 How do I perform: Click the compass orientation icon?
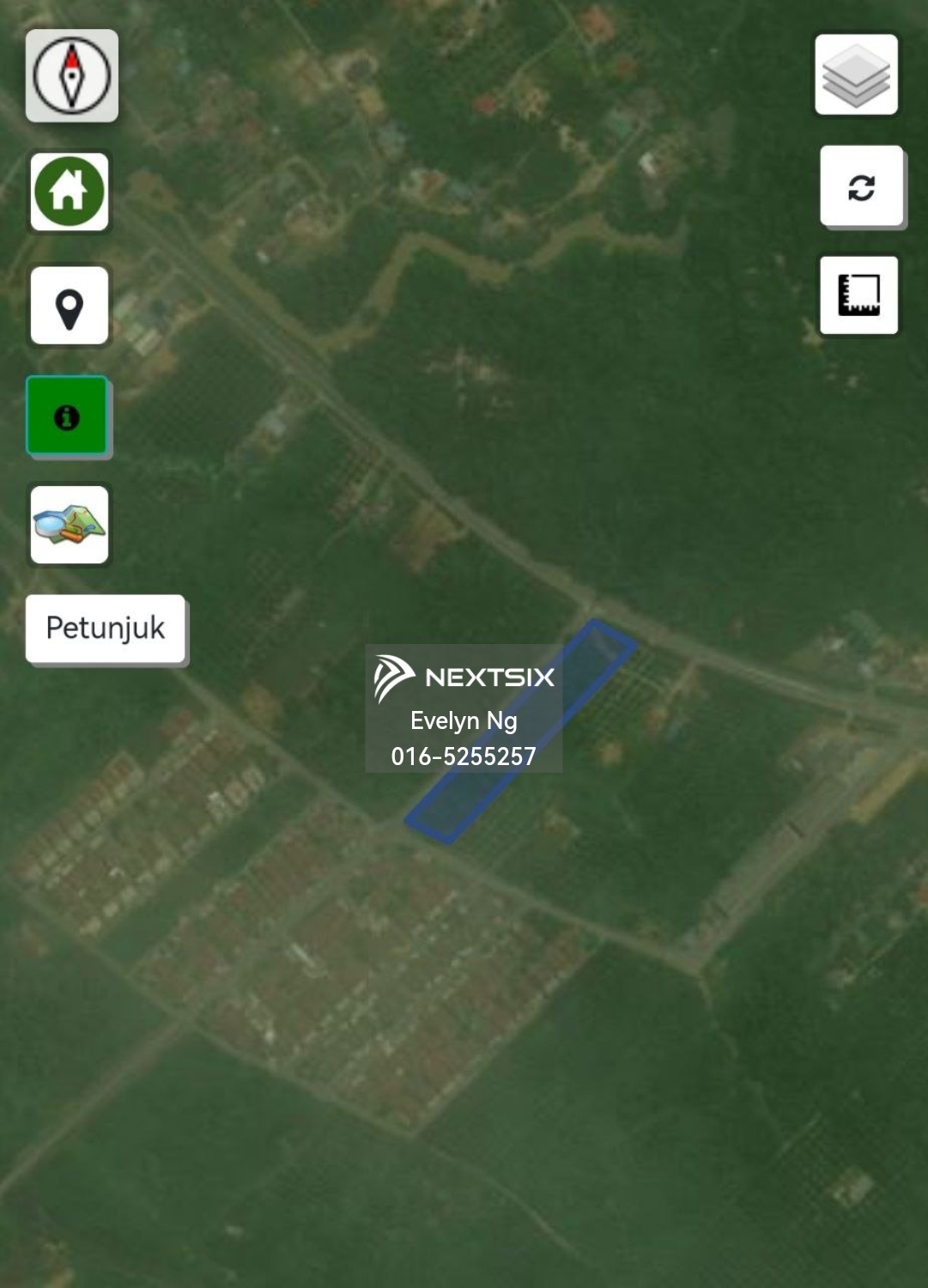pos(72,74)
